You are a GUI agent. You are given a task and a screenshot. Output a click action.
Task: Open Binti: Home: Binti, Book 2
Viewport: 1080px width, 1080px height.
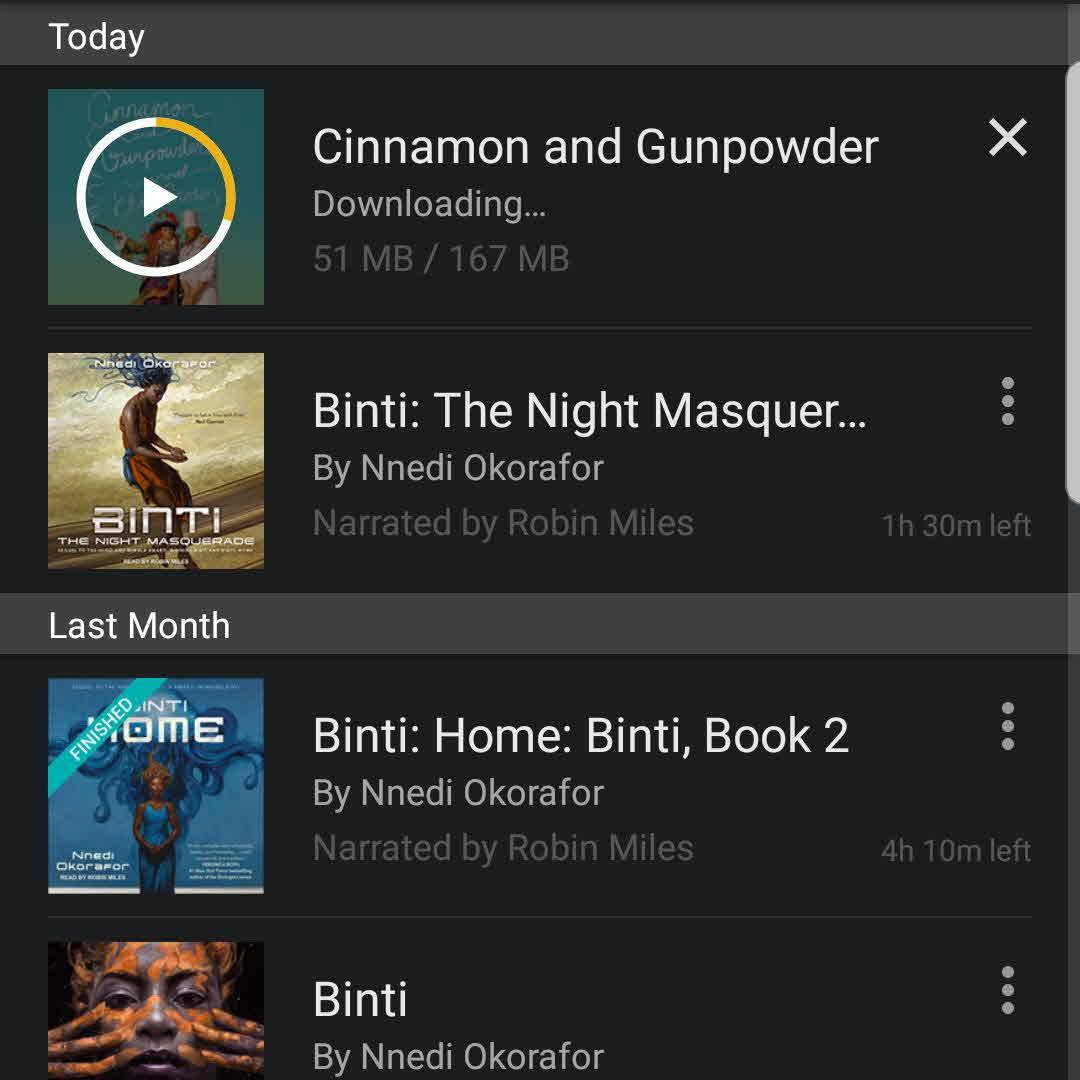tap(580, 737)
